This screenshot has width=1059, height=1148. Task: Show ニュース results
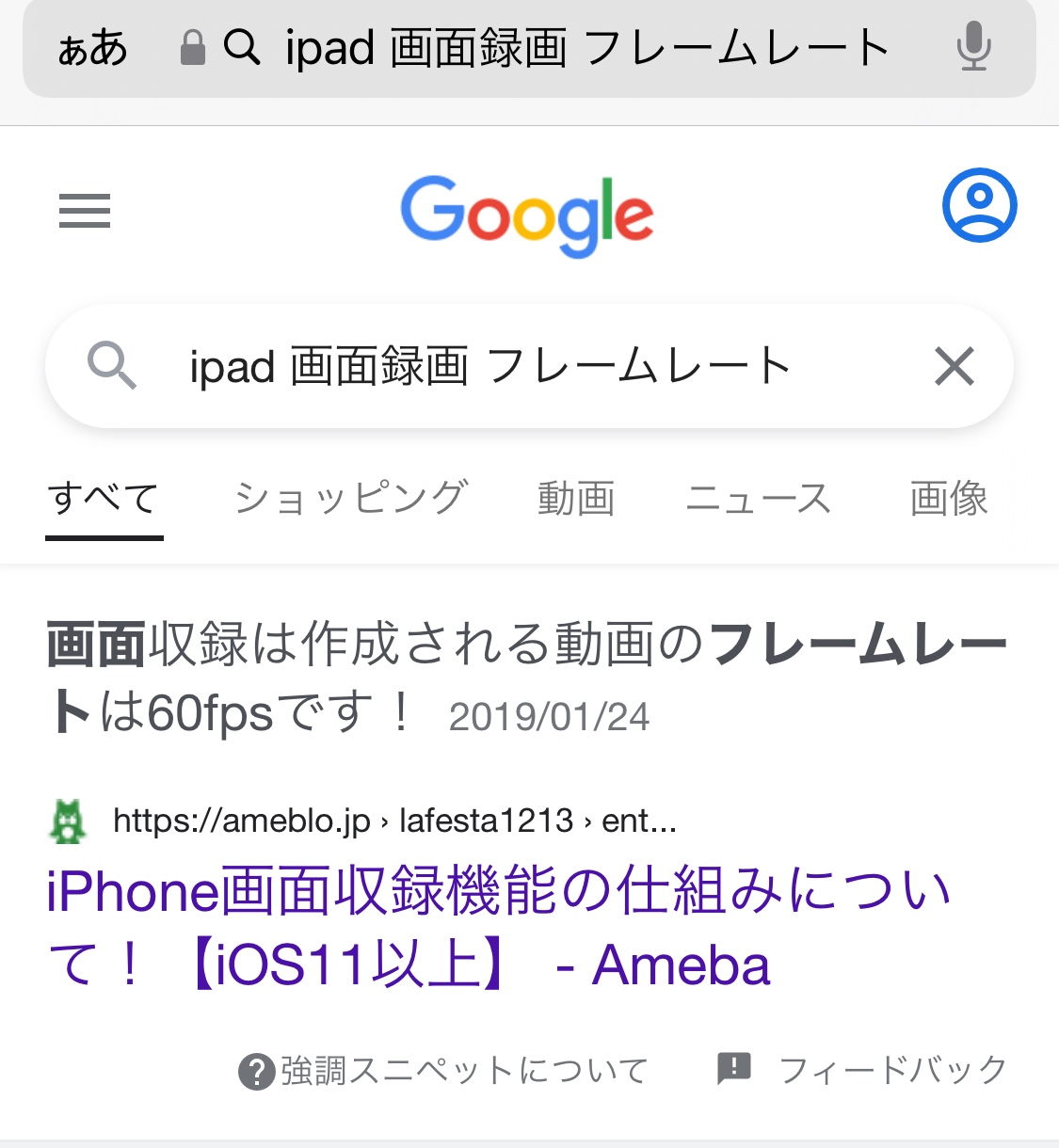[x=759, y=499]
